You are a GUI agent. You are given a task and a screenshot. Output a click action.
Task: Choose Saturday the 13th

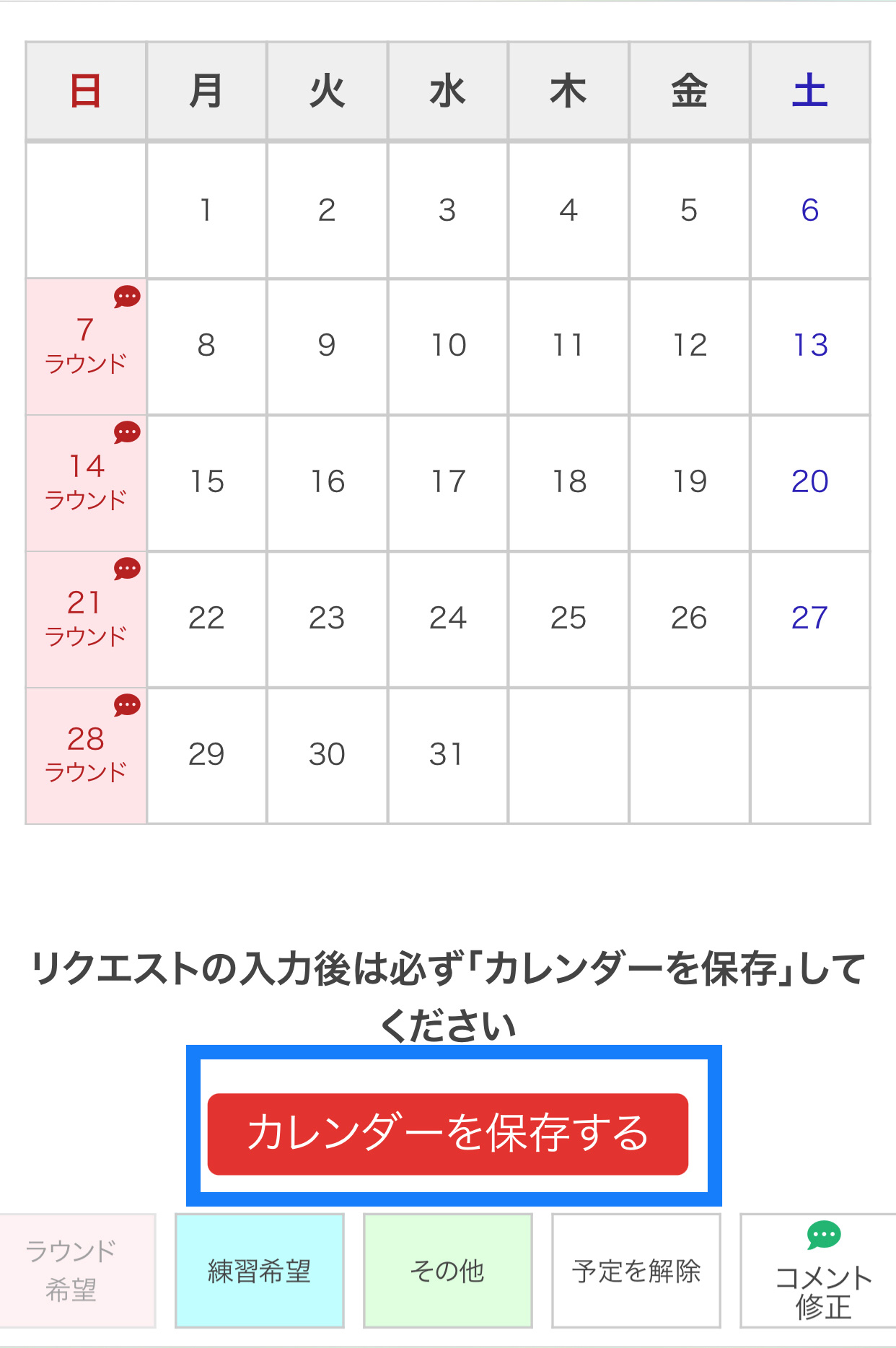pyautogui.click(x=809, y=346)
